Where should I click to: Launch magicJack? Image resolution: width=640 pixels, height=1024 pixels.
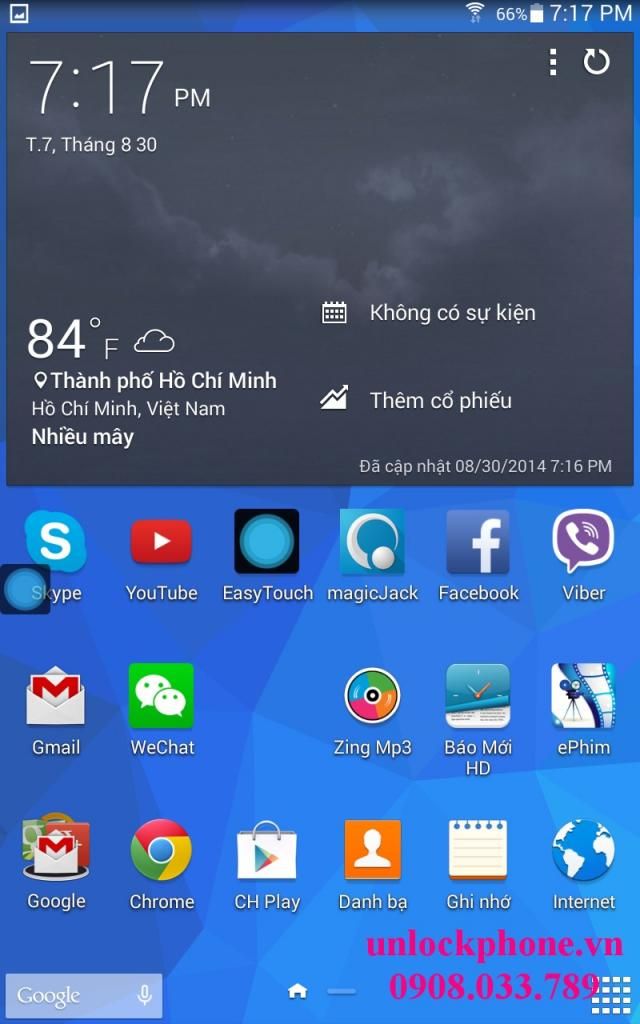(x=372, y=541)
